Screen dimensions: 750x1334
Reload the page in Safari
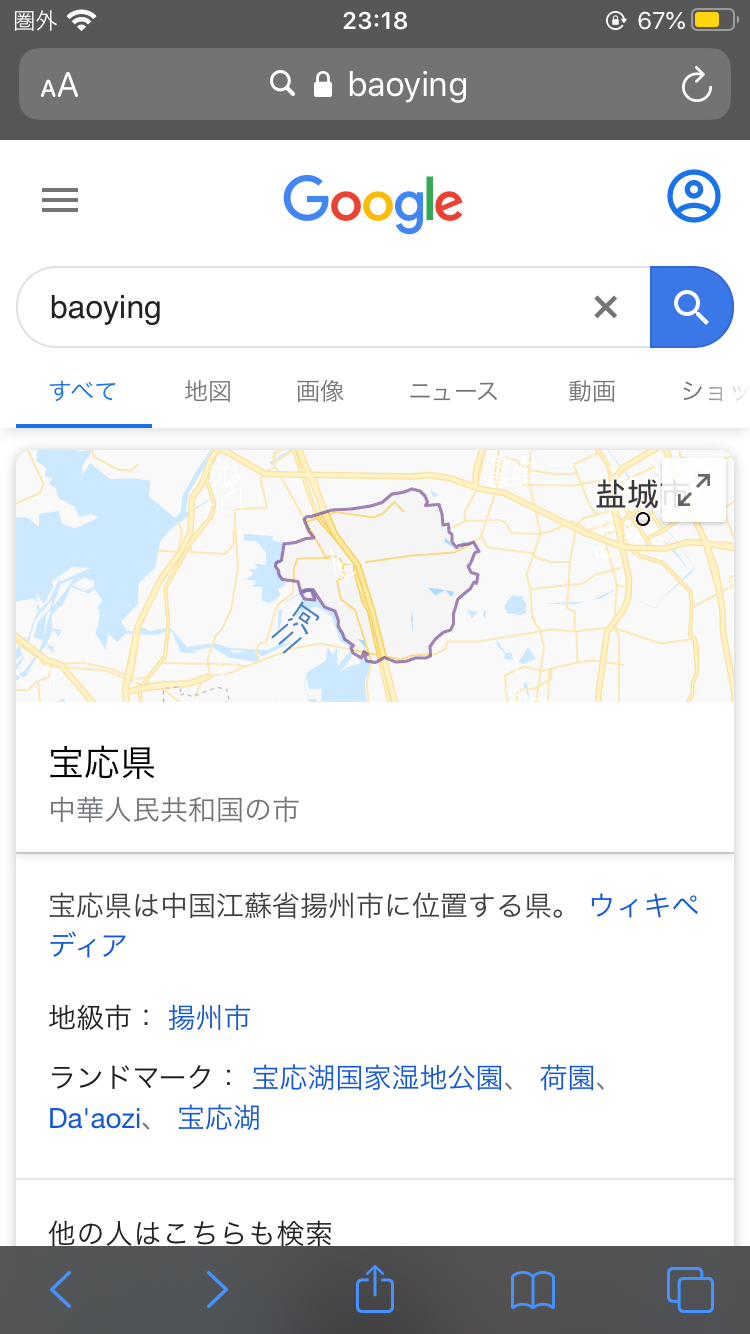click(x=696, y=85)
